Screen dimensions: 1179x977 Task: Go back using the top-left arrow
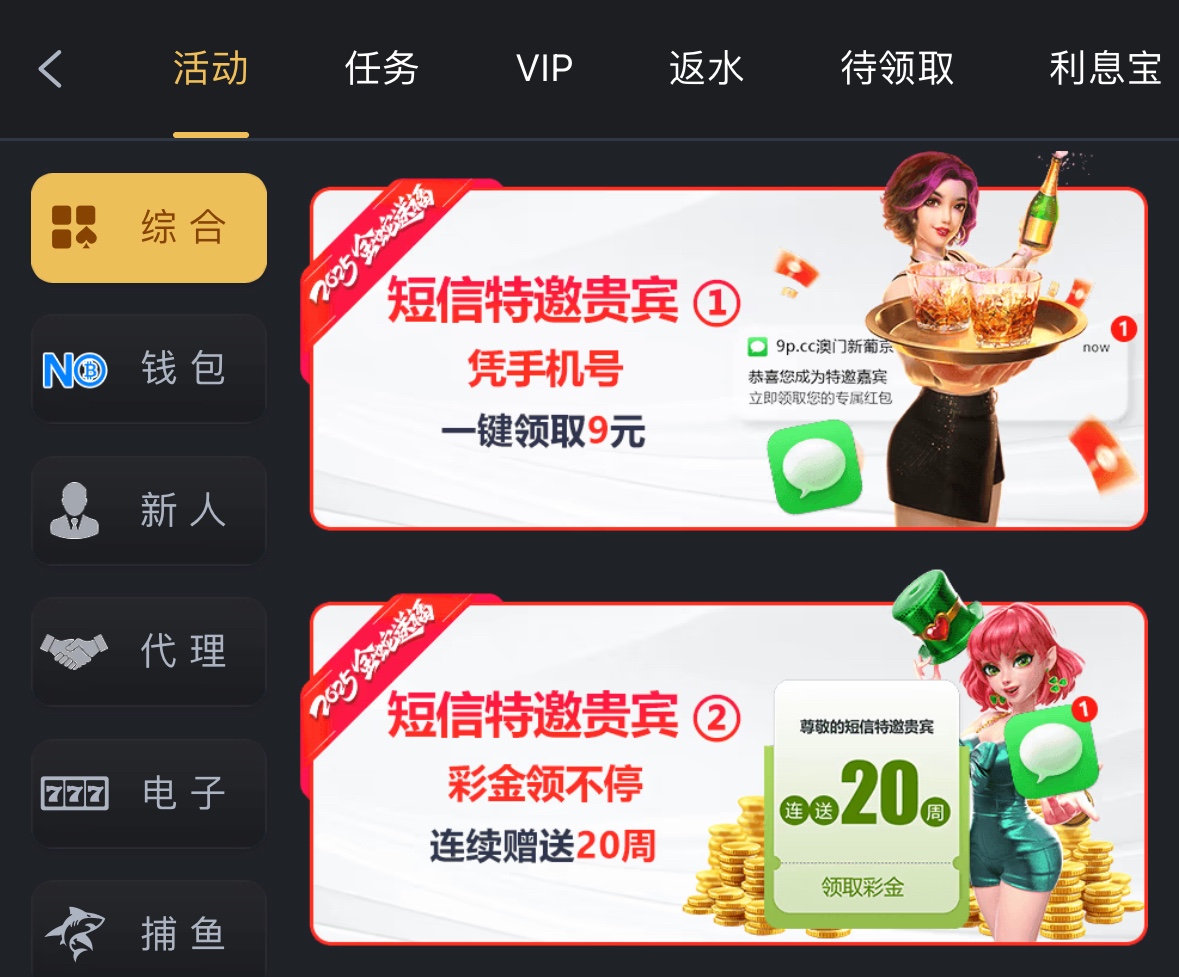tap(50, 70)
